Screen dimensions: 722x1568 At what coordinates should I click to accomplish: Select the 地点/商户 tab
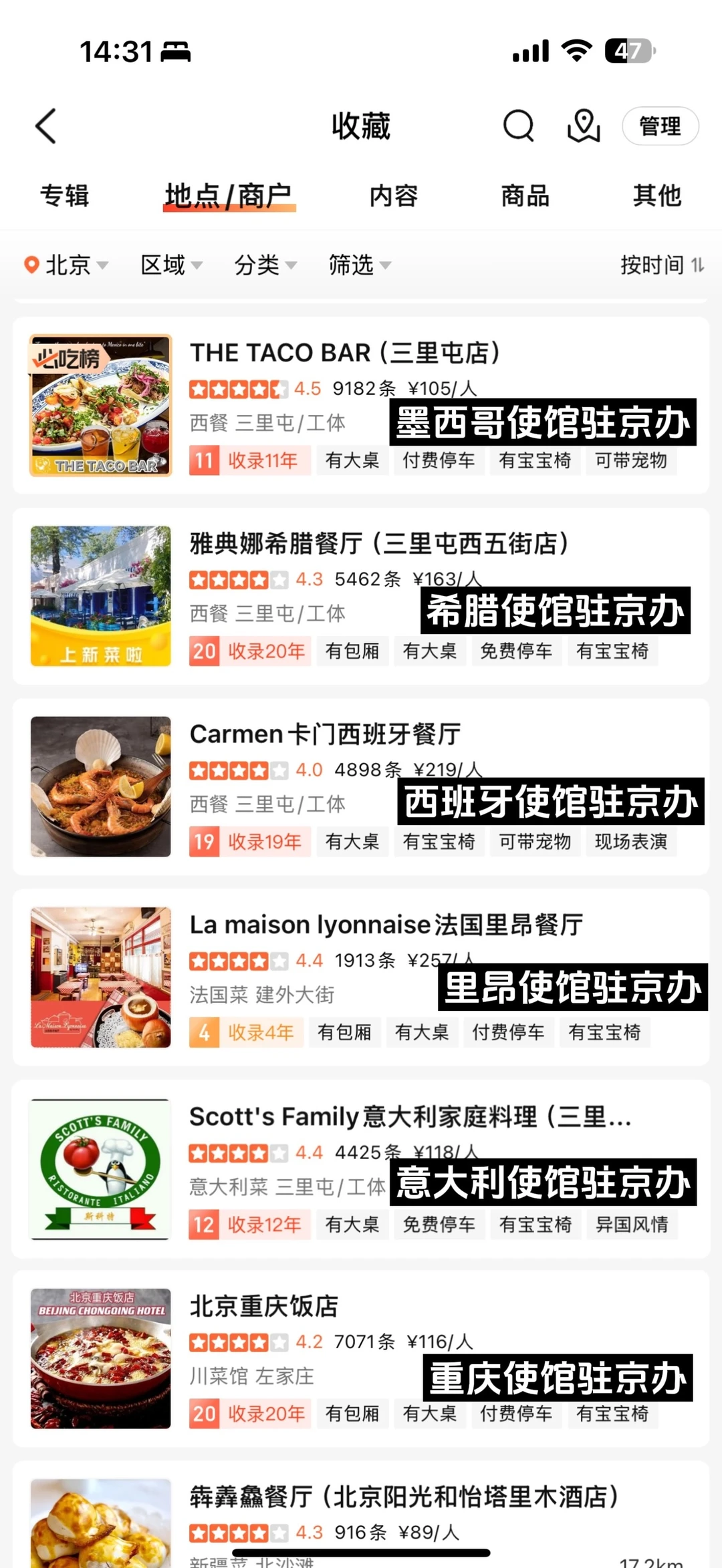(229, 196)
